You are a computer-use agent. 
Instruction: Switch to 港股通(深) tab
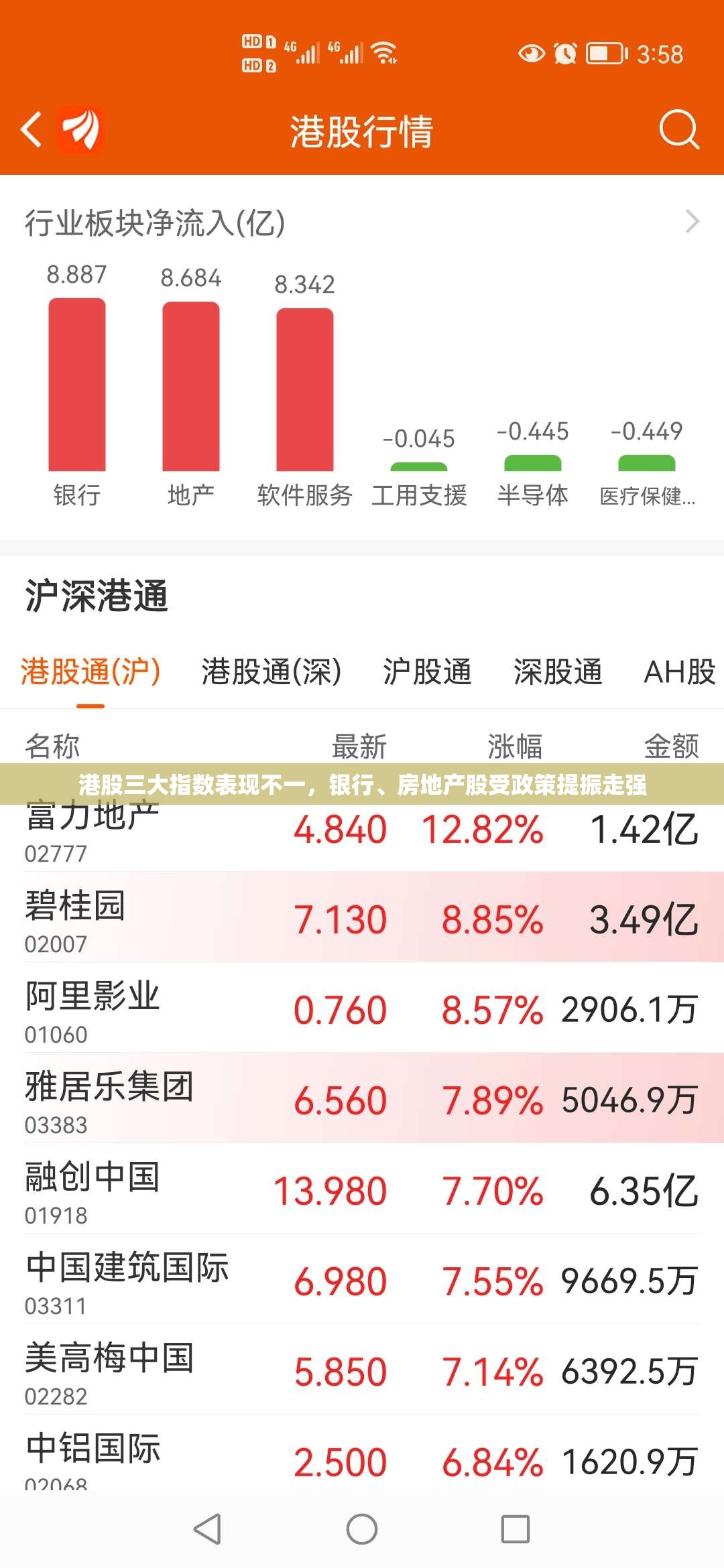coord(271,671)
